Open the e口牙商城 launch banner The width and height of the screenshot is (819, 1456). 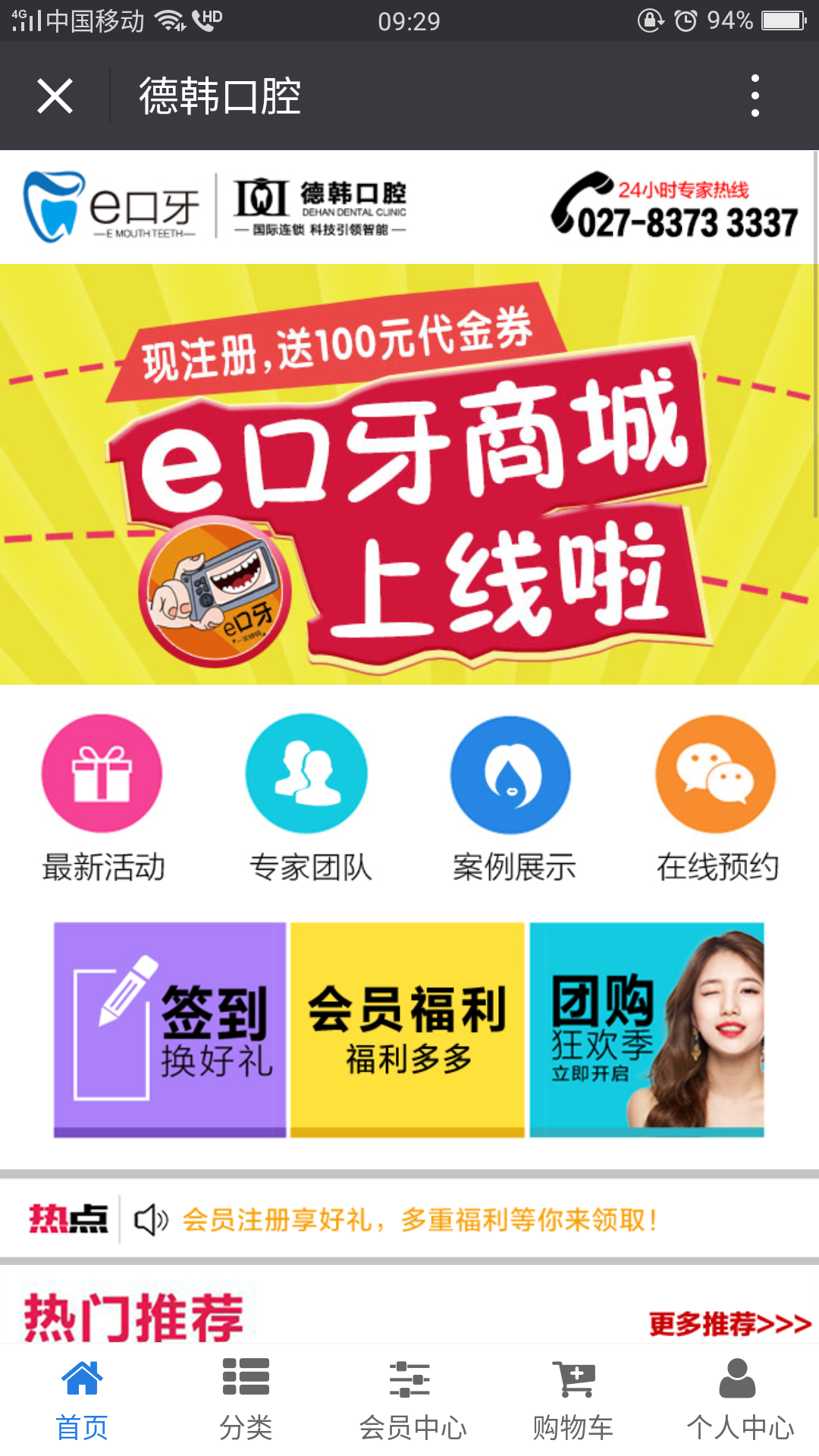coord(409,474)
